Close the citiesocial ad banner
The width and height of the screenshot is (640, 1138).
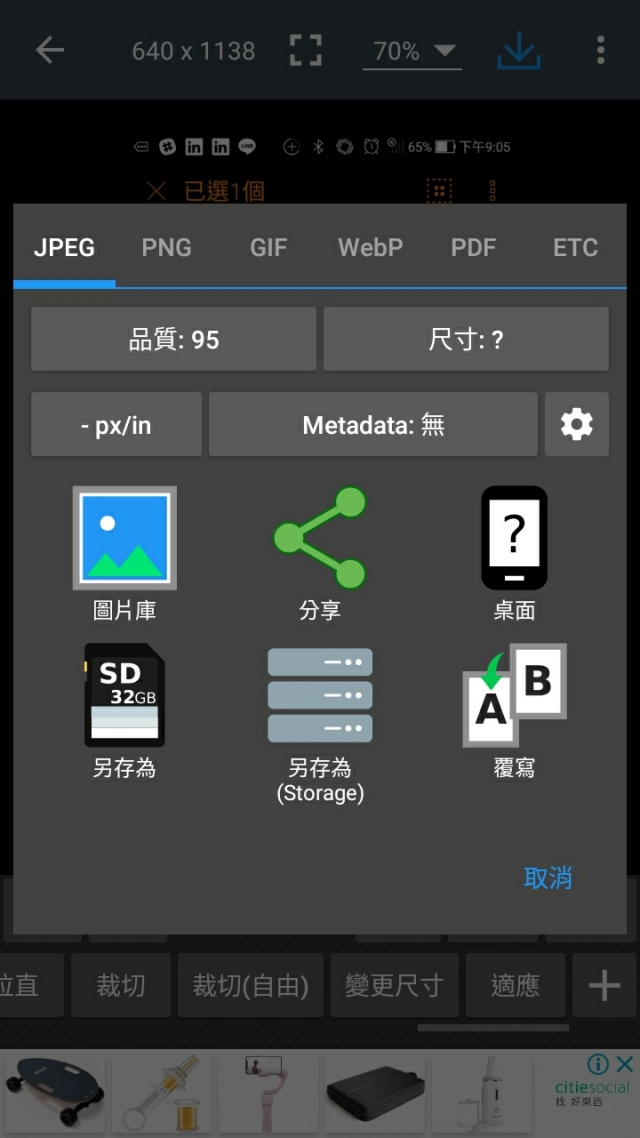[x=624, y=1064]
